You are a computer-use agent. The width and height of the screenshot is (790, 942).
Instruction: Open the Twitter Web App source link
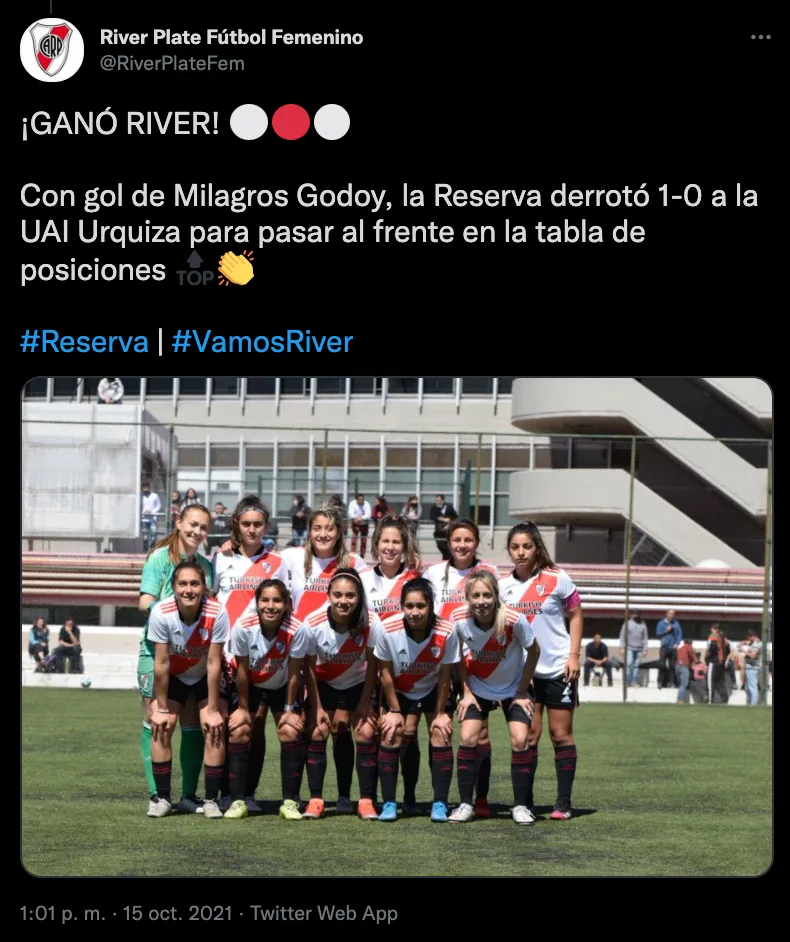point(324,913)
